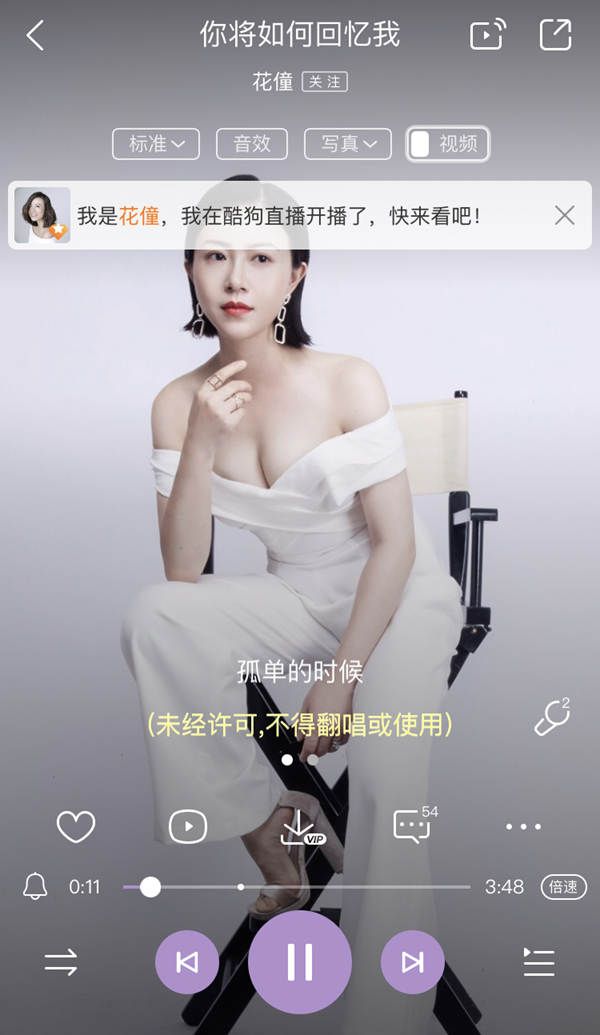Switch to the 视频 video mode
600x1035 pixels.
click(x=448, y=144)
